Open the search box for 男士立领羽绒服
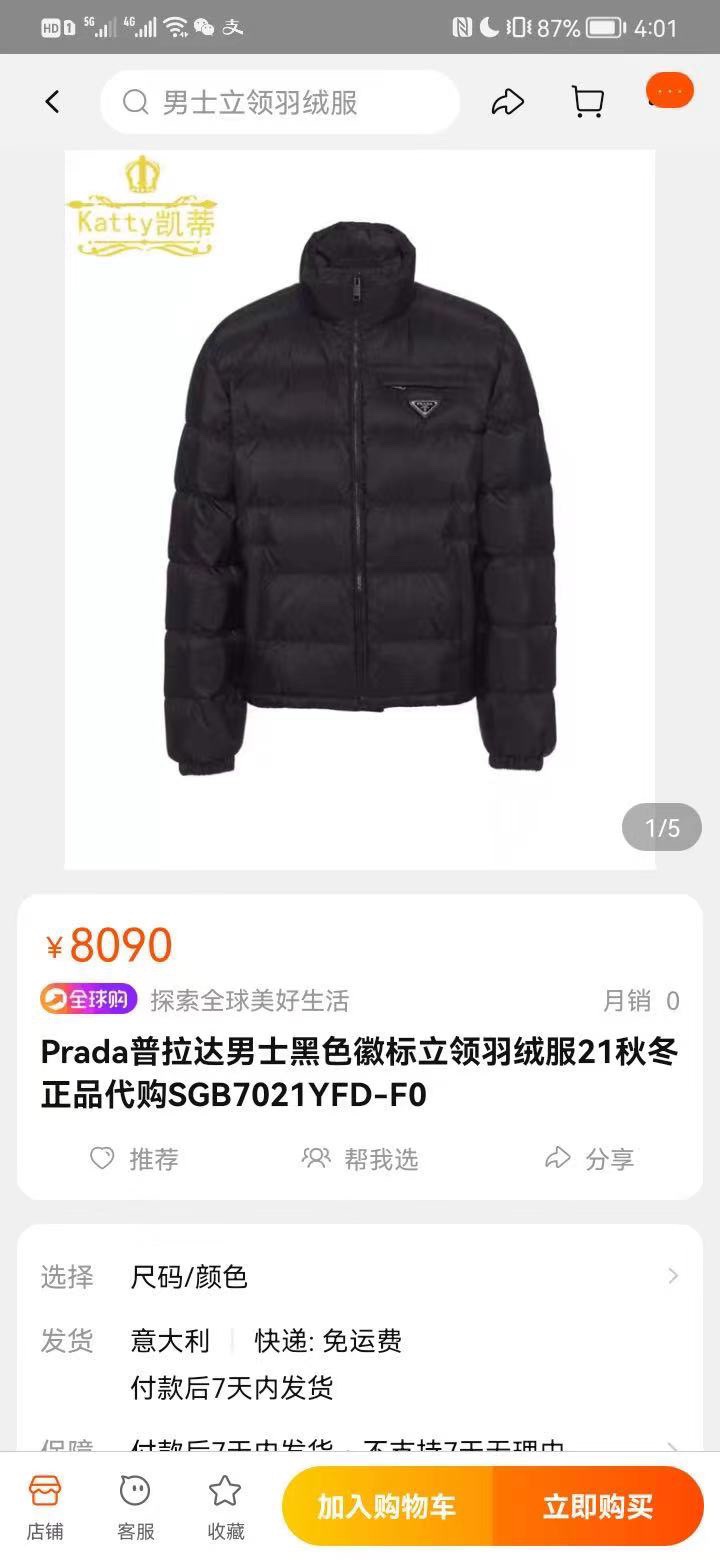720x1560 pixels. pos(280,102)
